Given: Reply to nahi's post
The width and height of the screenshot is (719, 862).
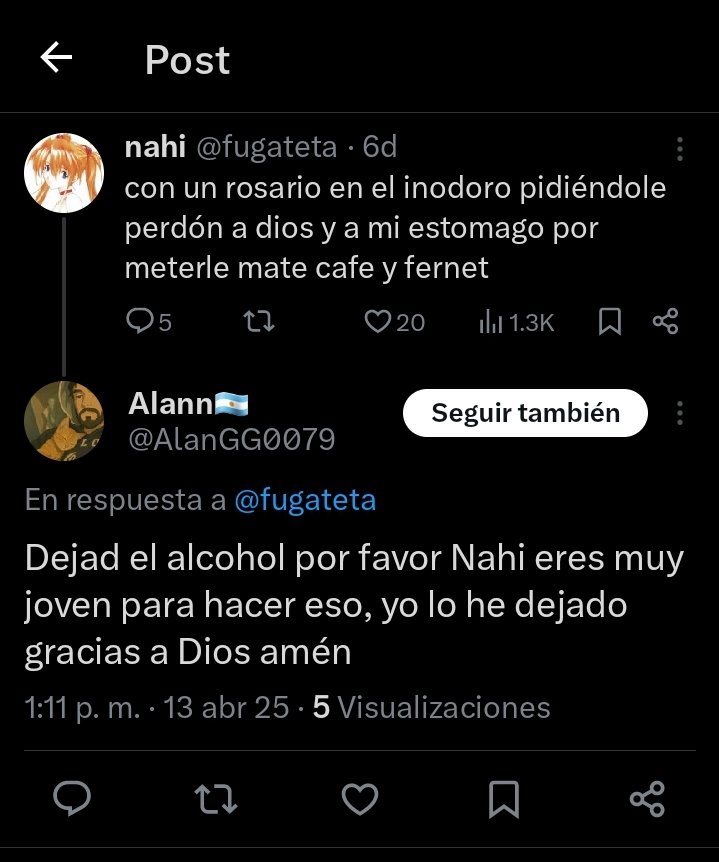Looking at the screenshot, I should 137,321.
